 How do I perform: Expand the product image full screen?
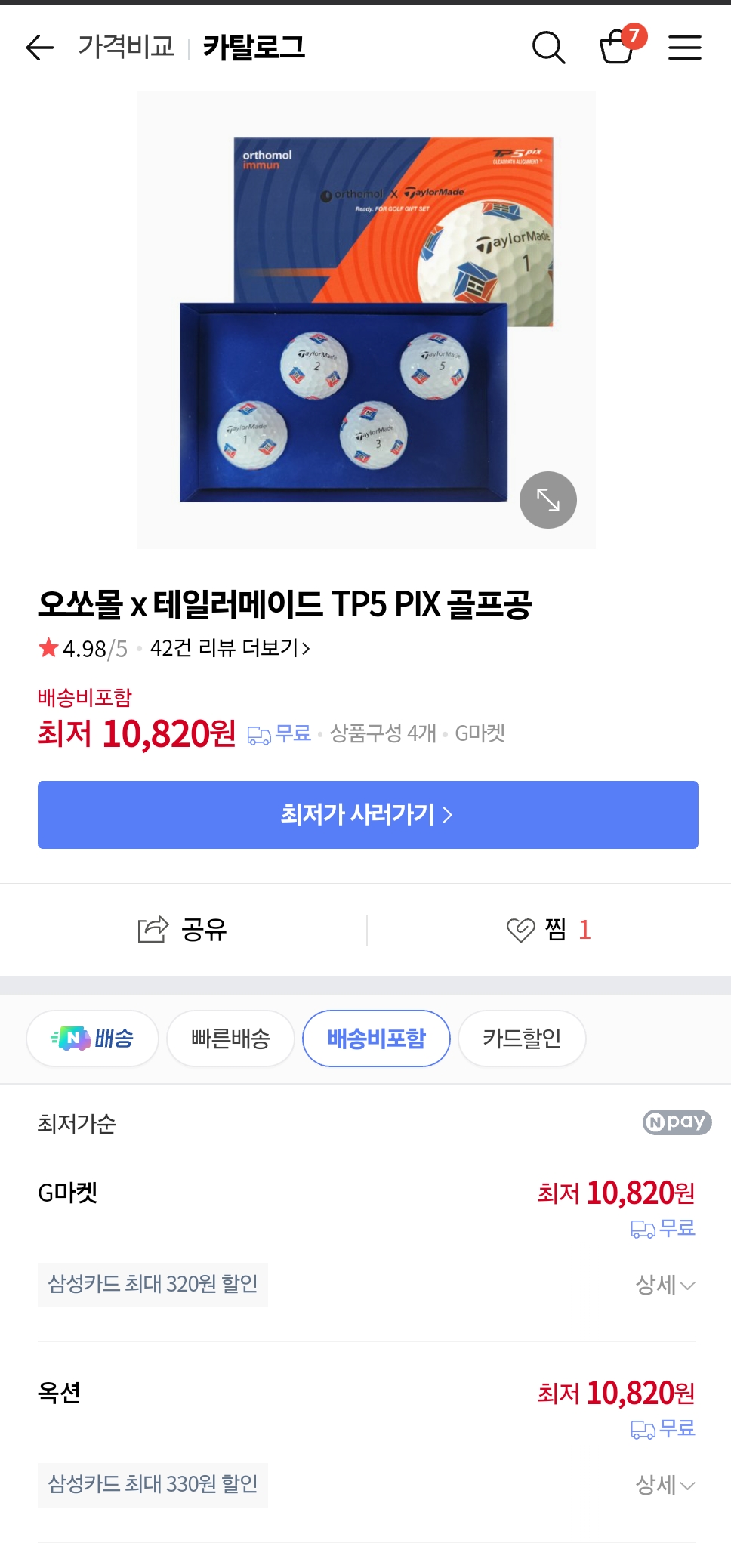547,500
